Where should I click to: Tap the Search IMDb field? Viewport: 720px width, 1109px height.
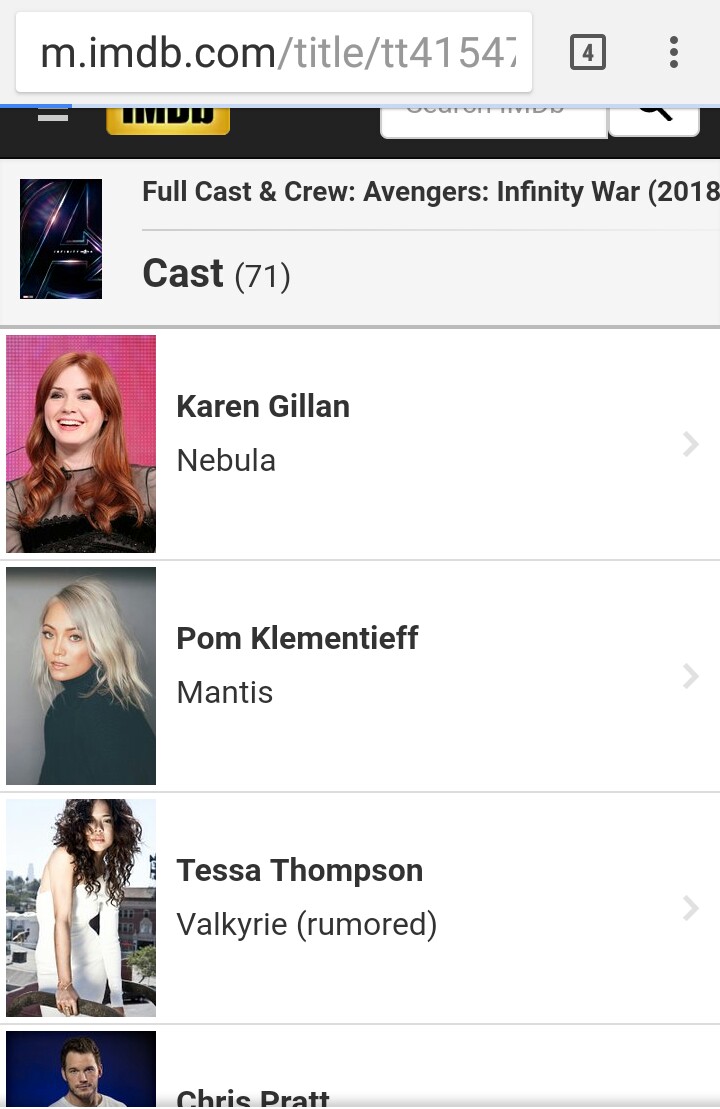point(493,119)
